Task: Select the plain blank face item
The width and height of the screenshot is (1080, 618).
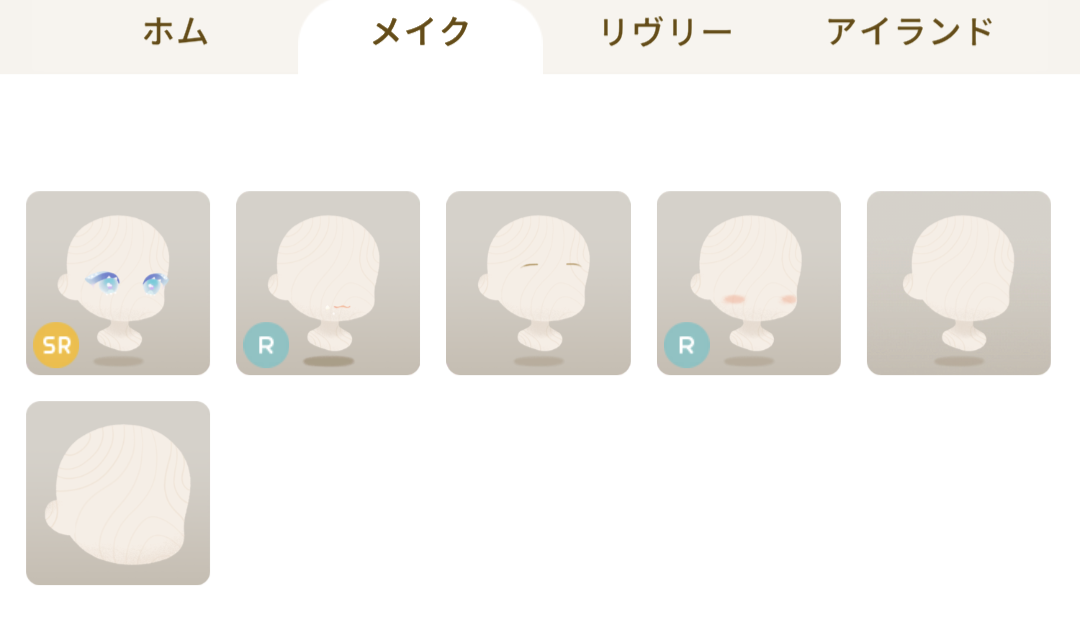Action: [958, 283]
